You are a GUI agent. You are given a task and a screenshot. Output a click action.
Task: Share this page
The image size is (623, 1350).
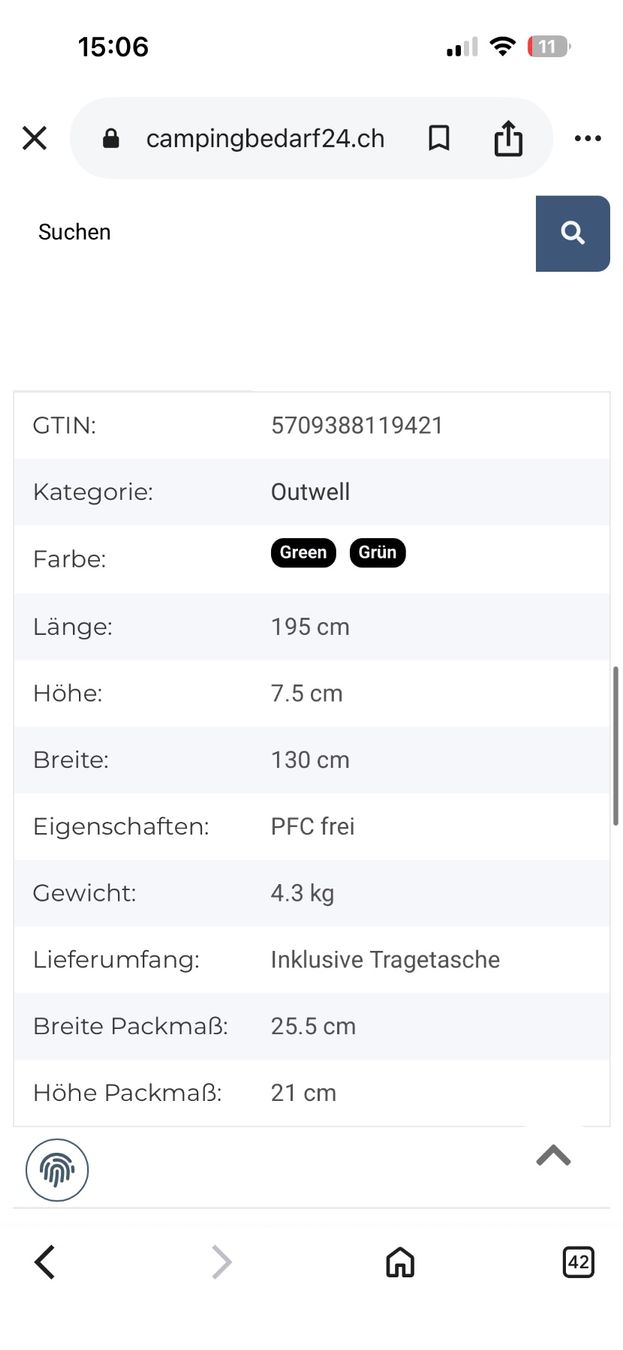508,138
